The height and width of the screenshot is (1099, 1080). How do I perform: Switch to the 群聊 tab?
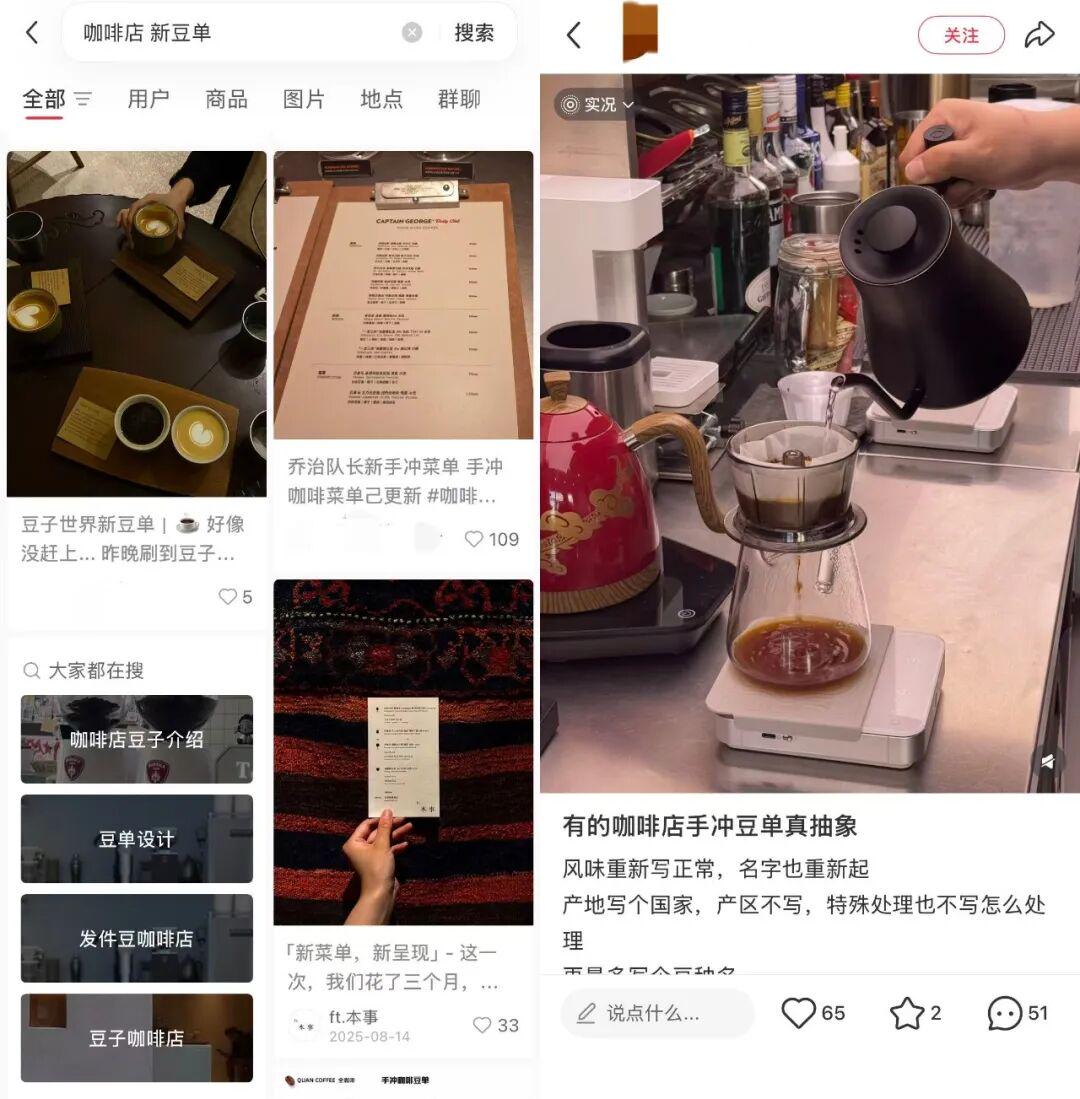459,99
